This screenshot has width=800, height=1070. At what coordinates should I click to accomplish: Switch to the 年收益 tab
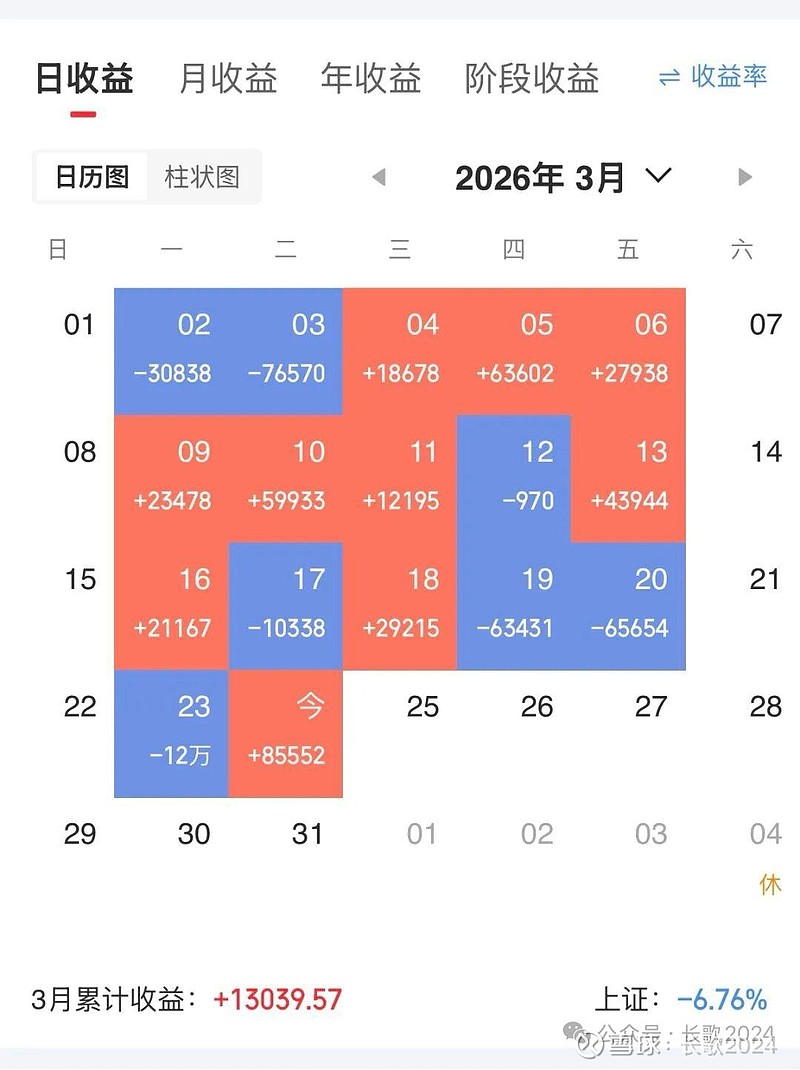pos(371,78)
